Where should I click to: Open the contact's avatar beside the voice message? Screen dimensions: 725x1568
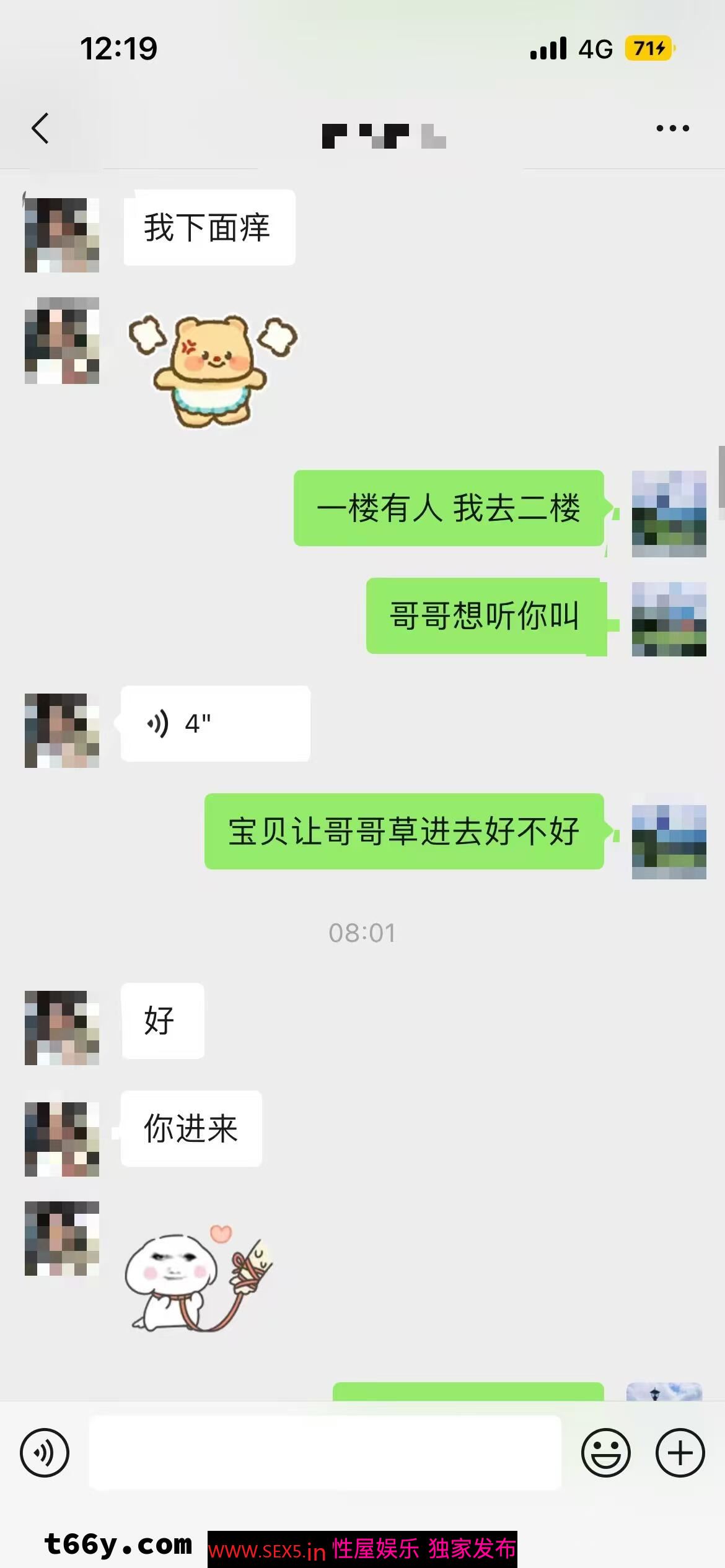pyautogui.click(x=62, y=731)
